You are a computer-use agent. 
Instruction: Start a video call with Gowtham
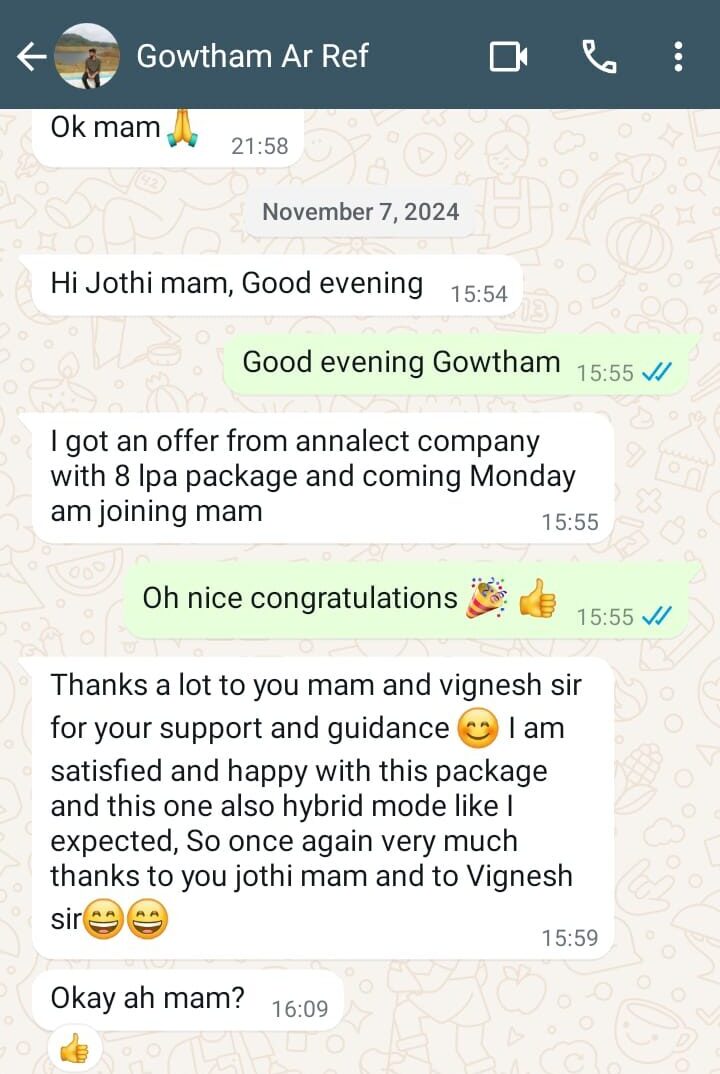[508, 57]
